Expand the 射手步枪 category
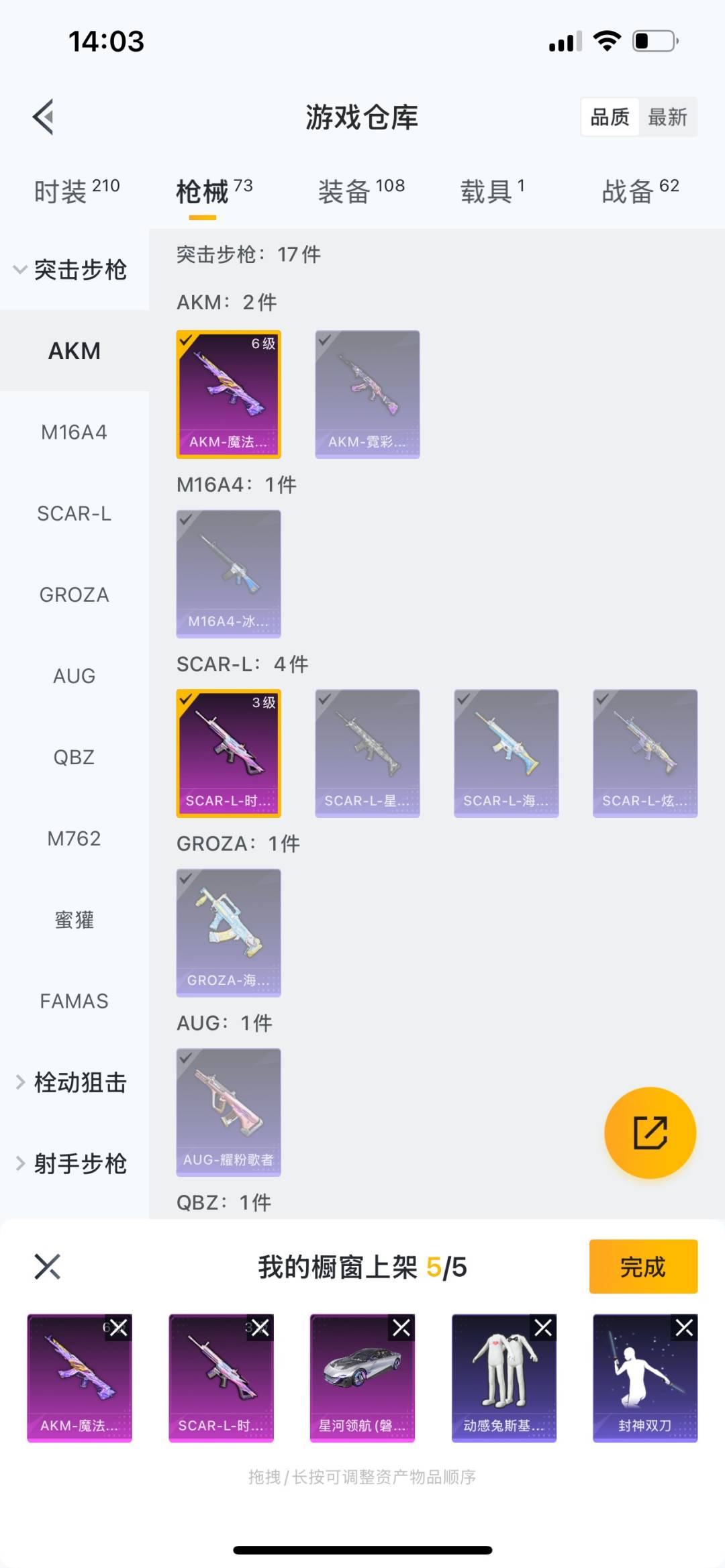This screenshot has width=725, height=1568. [x=72, y=1163]
